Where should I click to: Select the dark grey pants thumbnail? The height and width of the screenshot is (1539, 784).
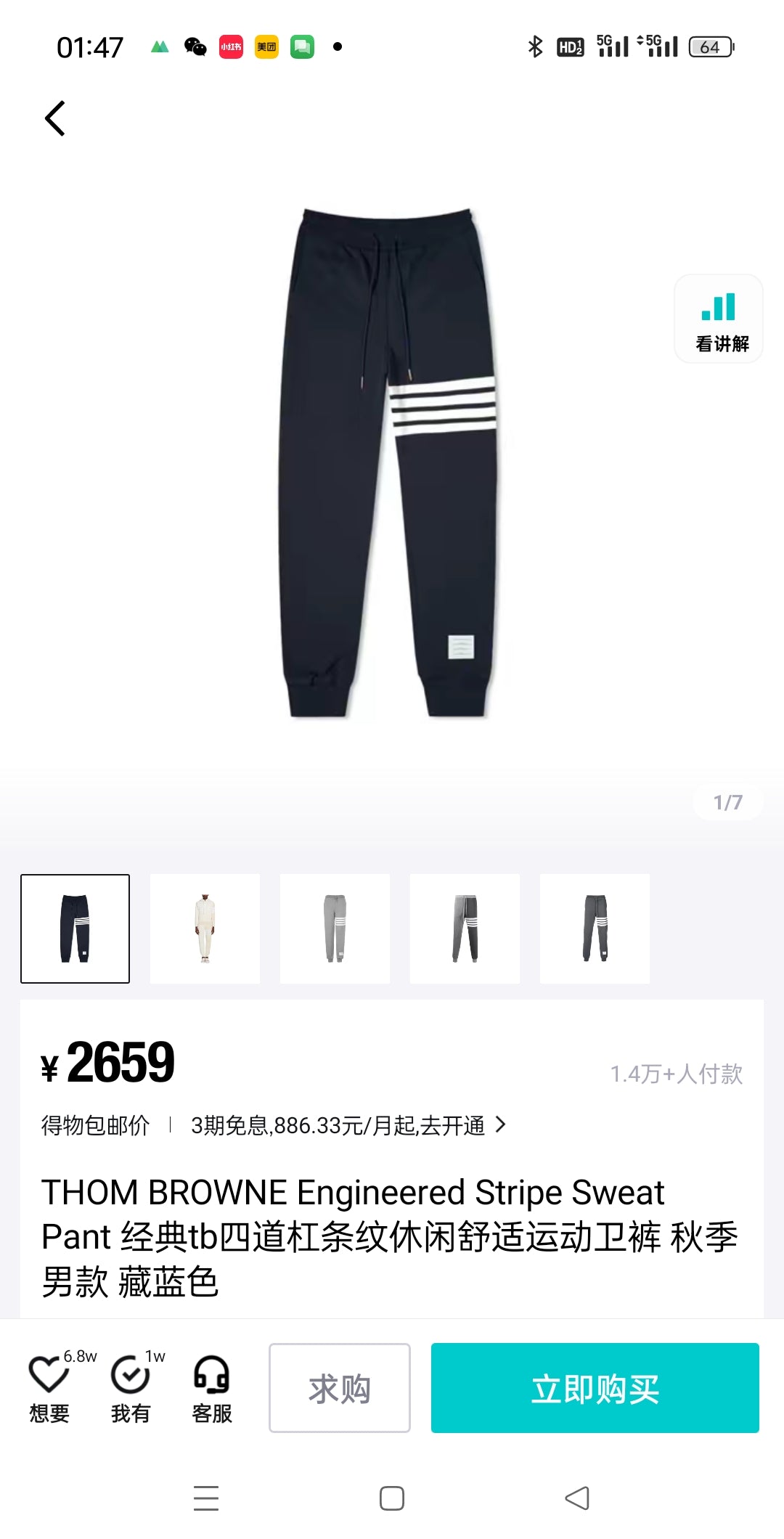(595, 928)
